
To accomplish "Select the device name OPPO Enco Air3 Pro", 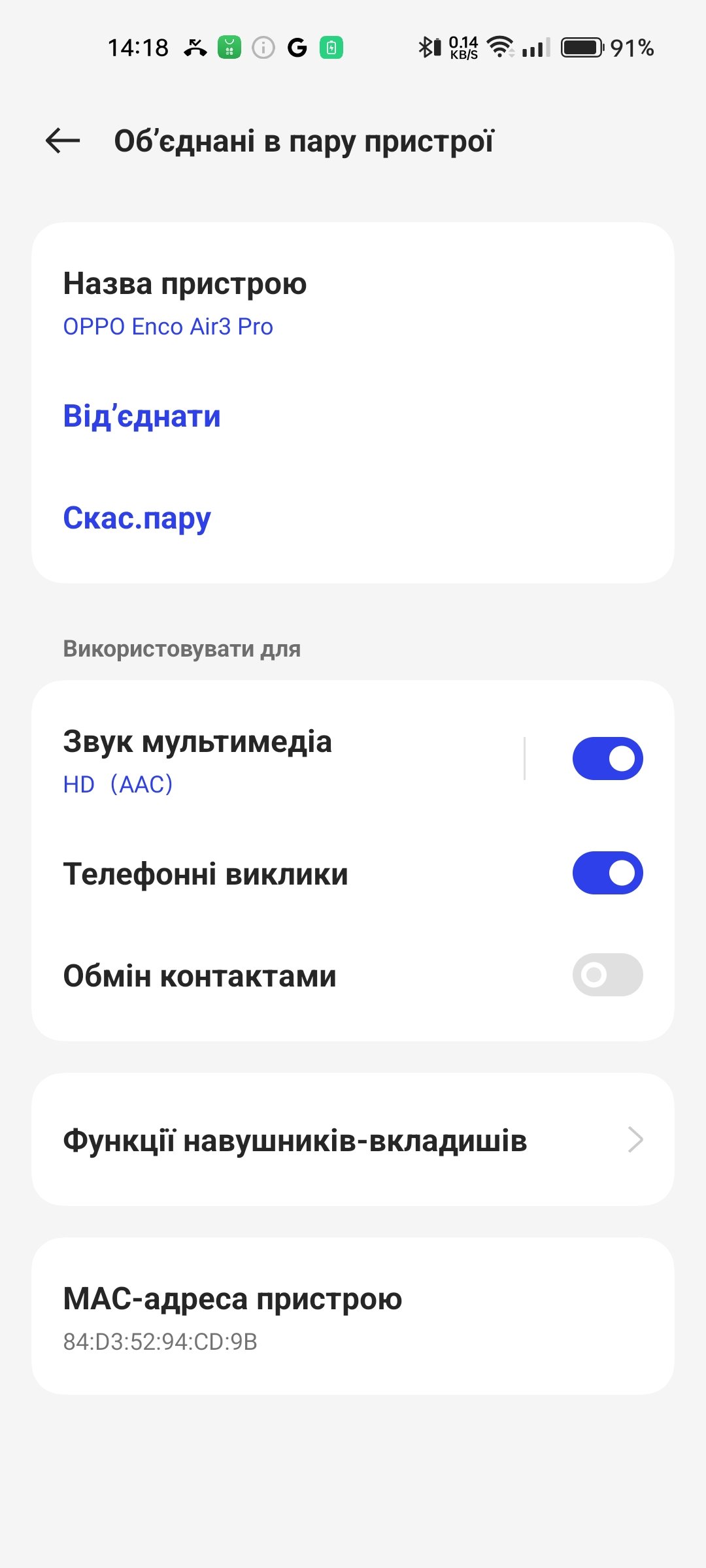I will pyautogui.click(x=169, y=327).
